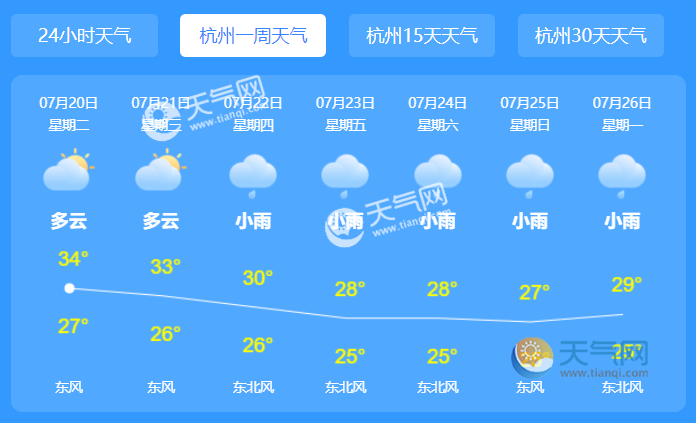View the 杭州30天天气 tab
Screen dimensions: 696x423
pyautogui.click(x=590, y=36)
